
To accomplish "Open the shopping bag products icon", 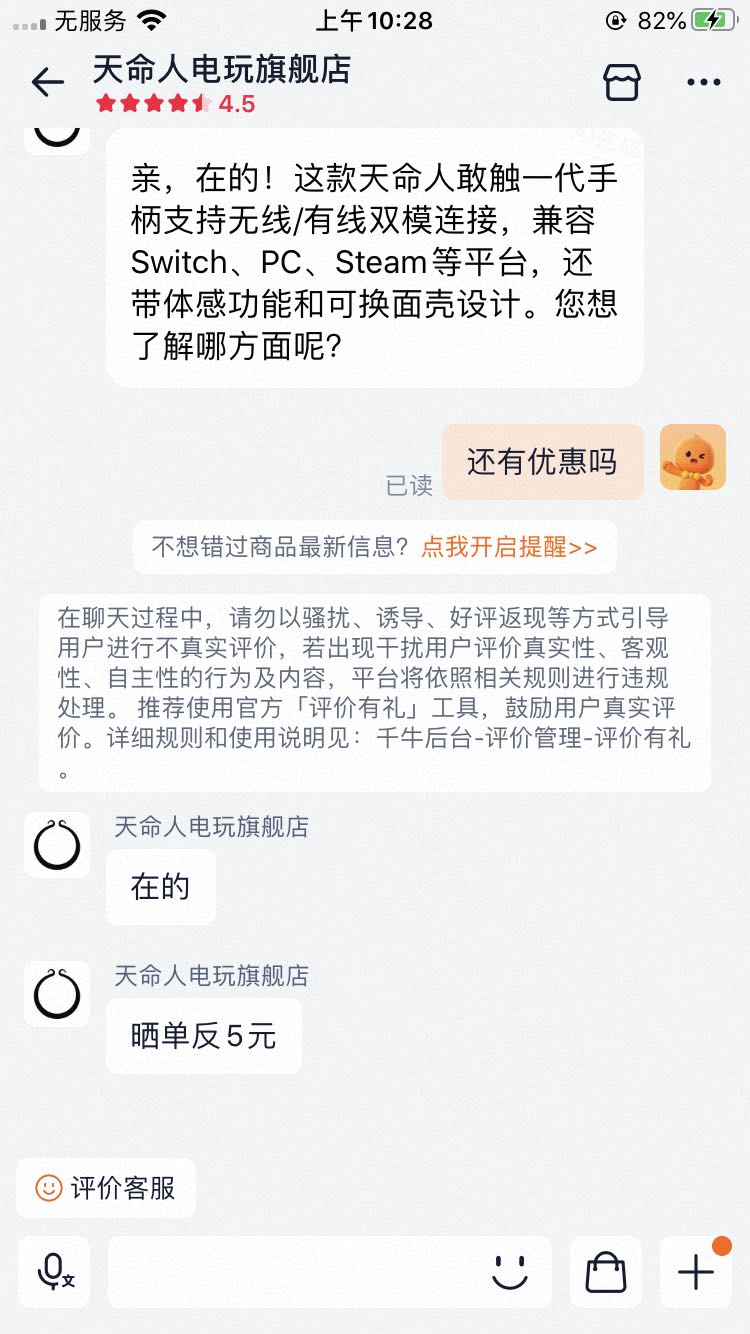I will click(606, 1272).
